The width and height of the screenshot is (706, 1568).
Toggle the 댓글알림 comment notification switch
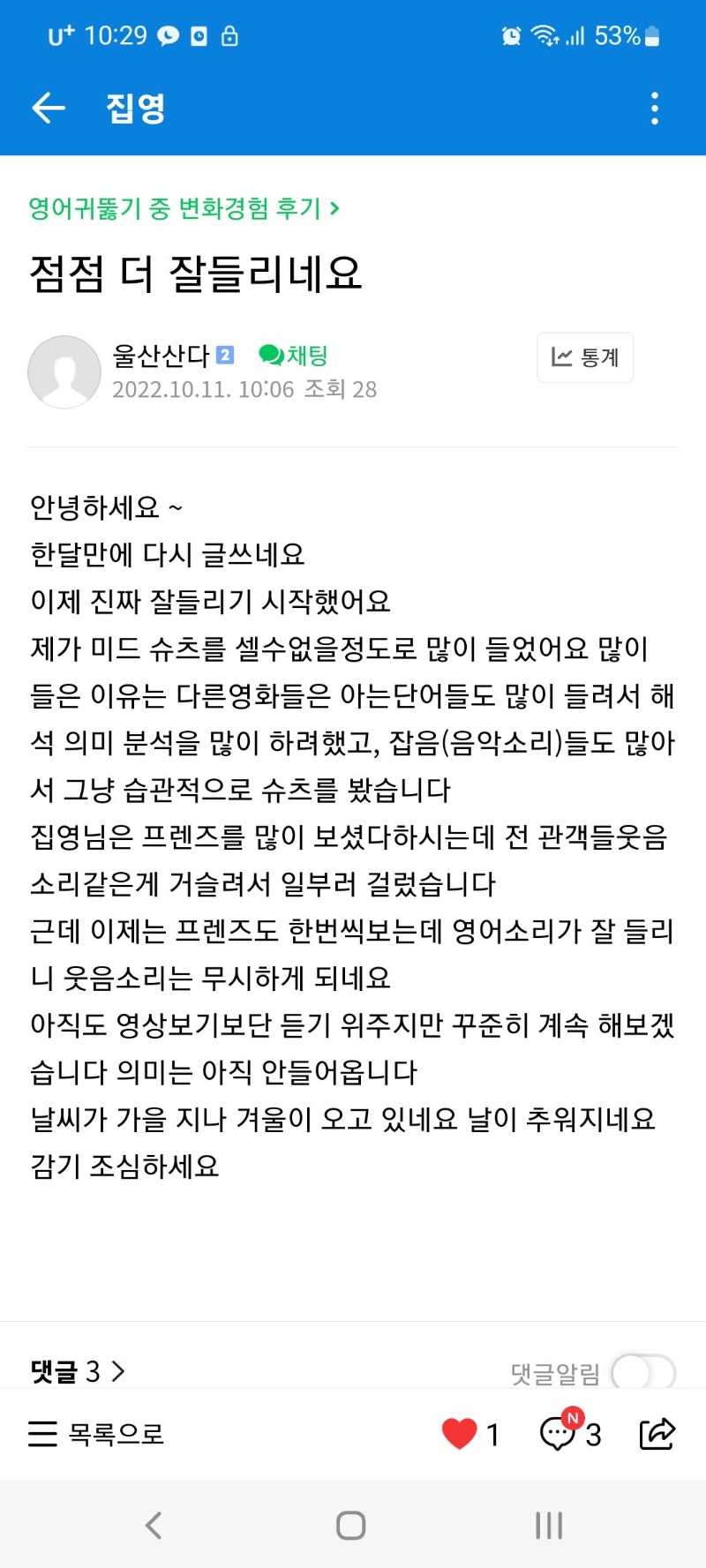coord(643,1372)
